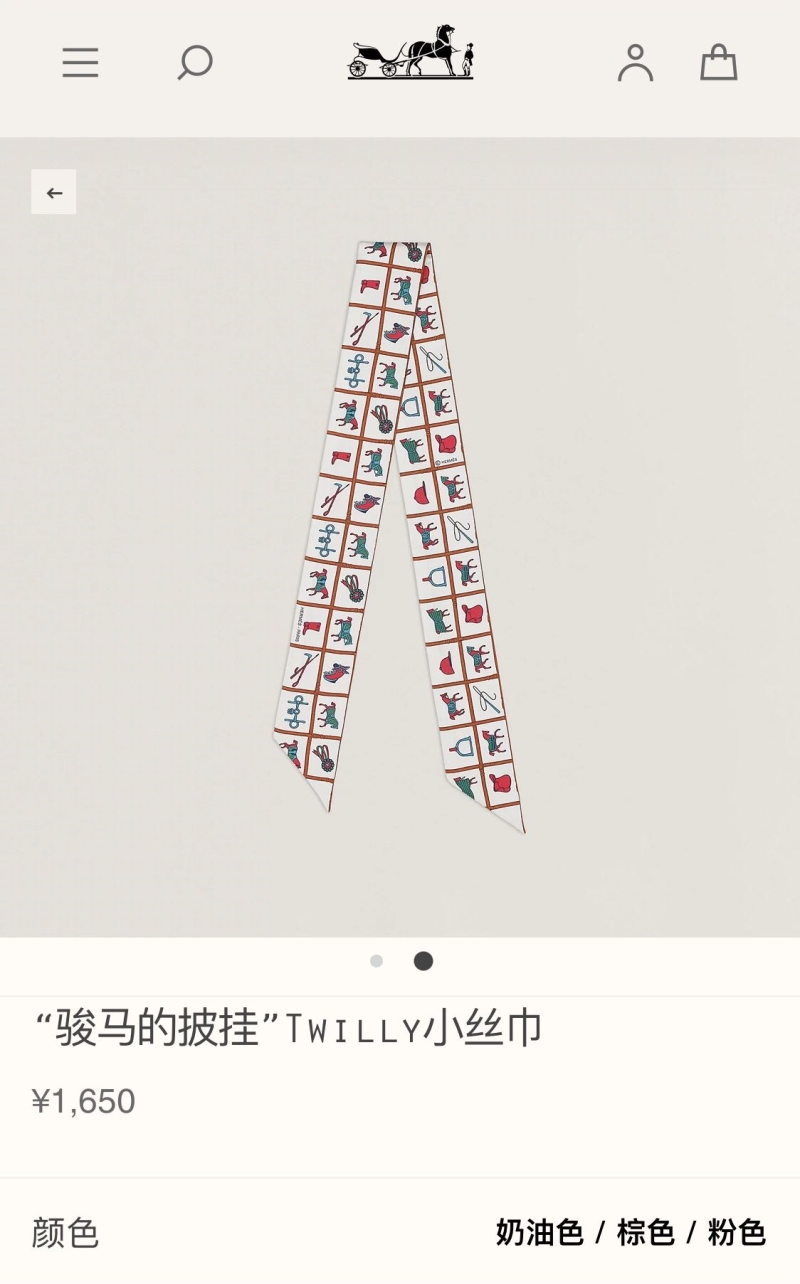The image size is (800, 1284).
Task: Open the hamburger menu
Action: 80,63
